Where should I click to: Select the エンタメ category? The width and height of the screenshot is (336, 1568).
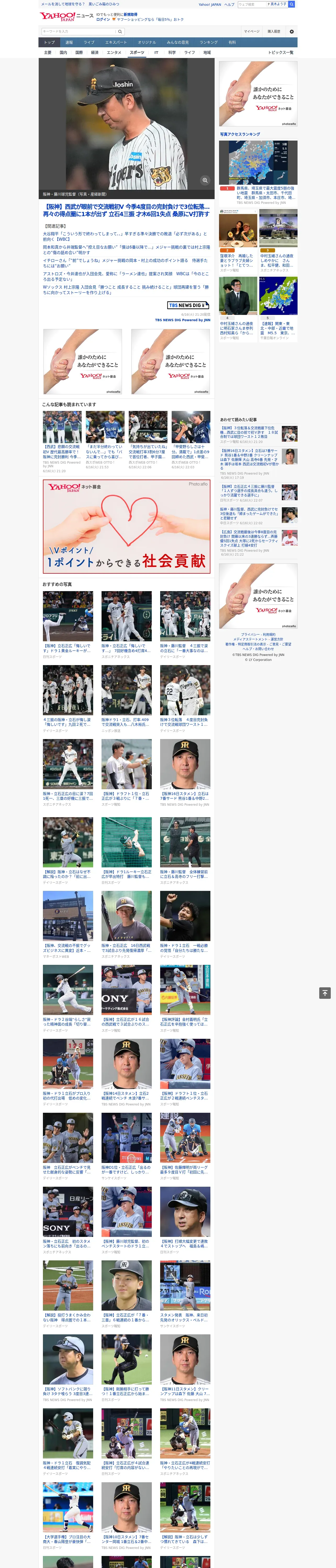[114, 52]
